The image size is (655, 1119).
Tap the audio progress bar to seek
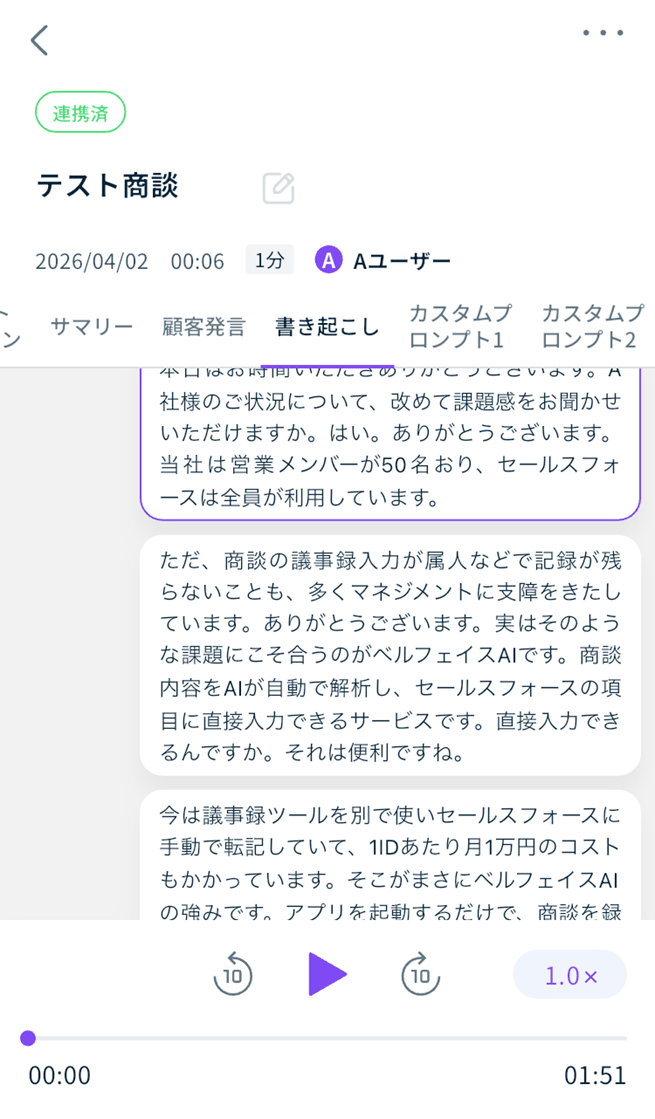point(327,1038)
